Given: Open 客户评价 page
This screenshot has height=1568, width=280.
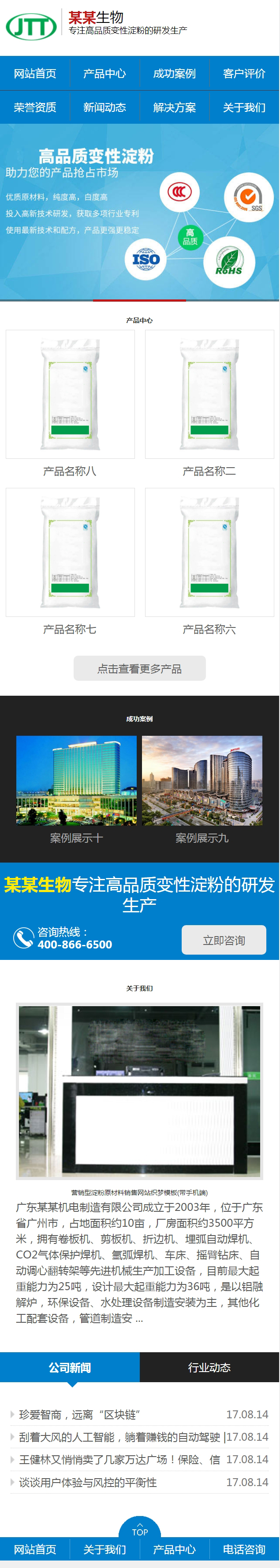Looking at the screenshot, I should 244,74.
